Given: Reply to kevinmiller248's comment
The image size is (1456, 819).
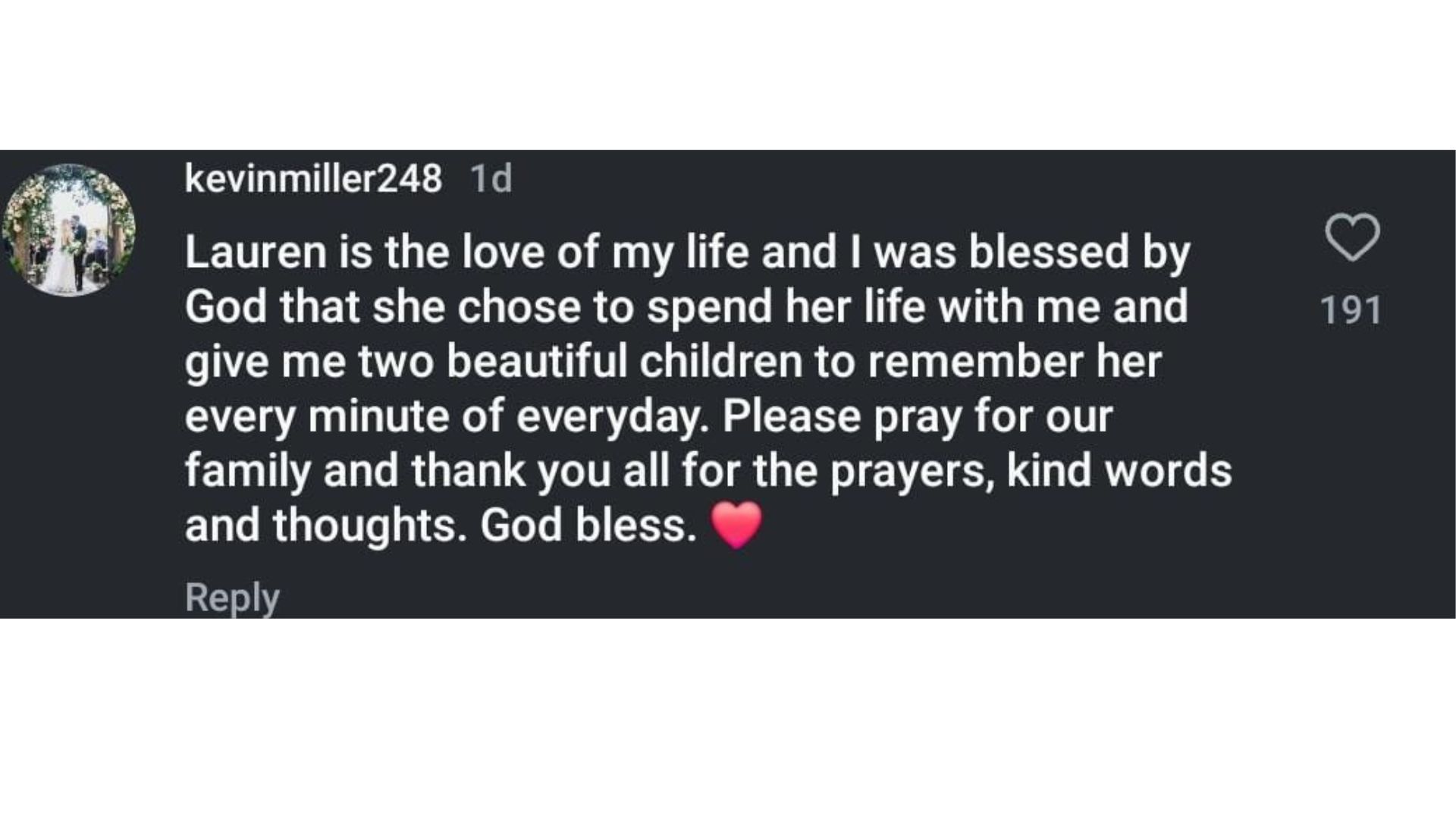Looking at the screenshot, I should [x=232, y=598].
